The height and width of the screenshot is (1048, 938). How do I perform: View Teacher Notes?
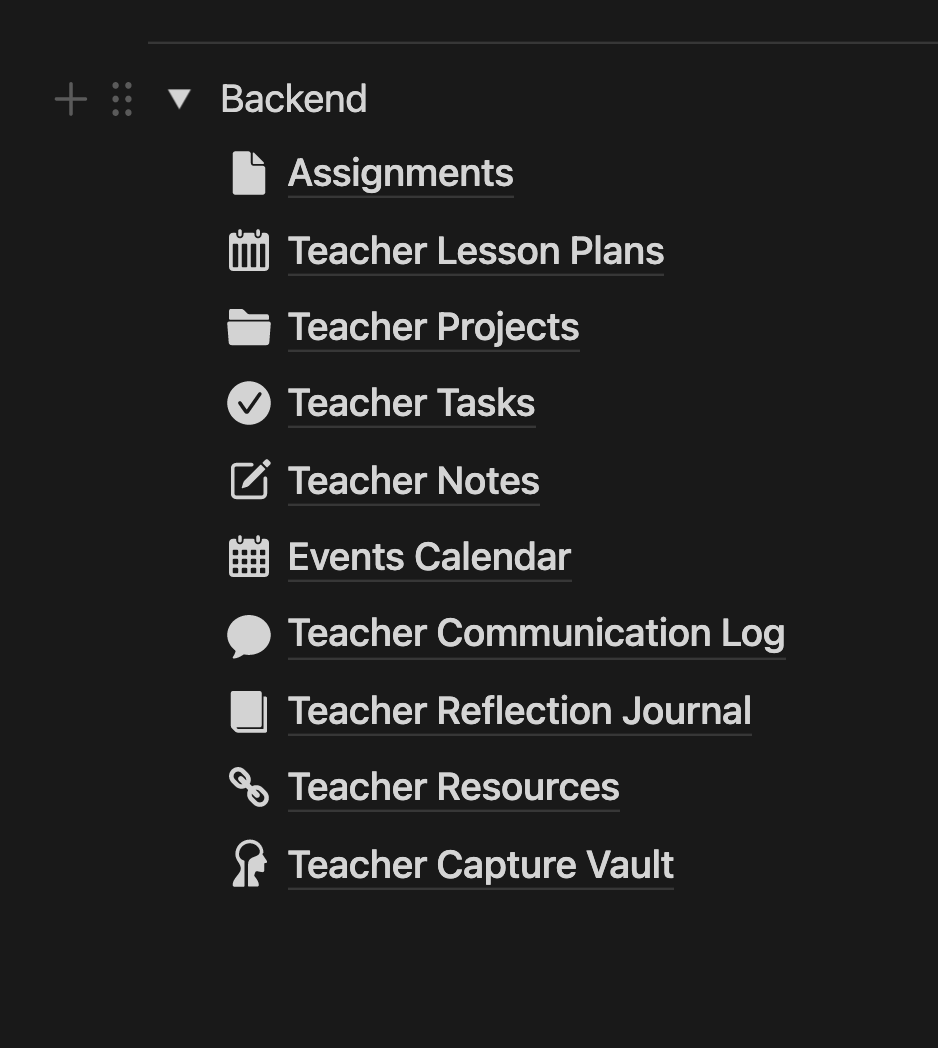click(x=413, y=481)
